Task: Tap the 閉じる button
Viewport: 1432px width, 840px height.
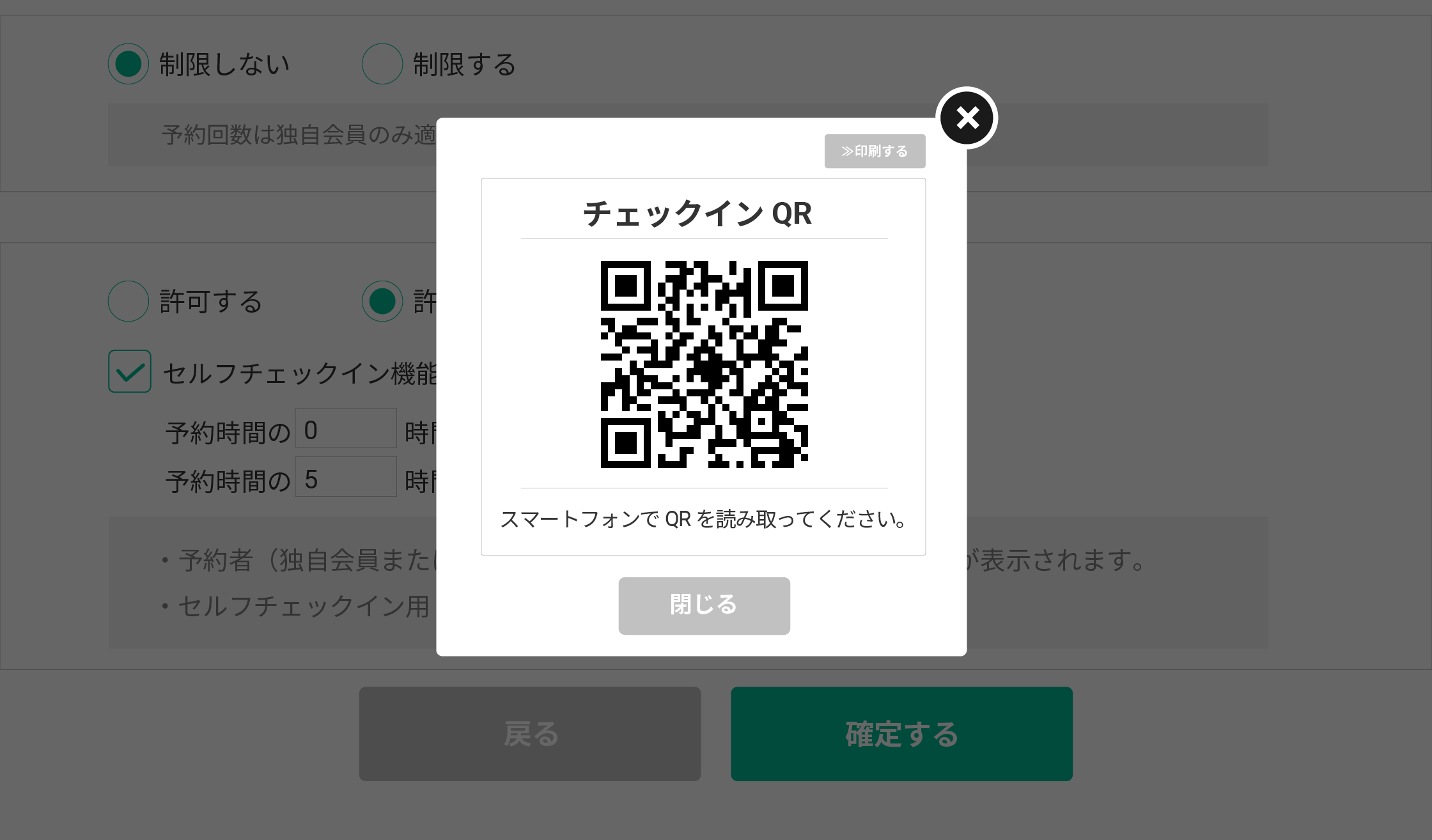Action: click(704, 605)
